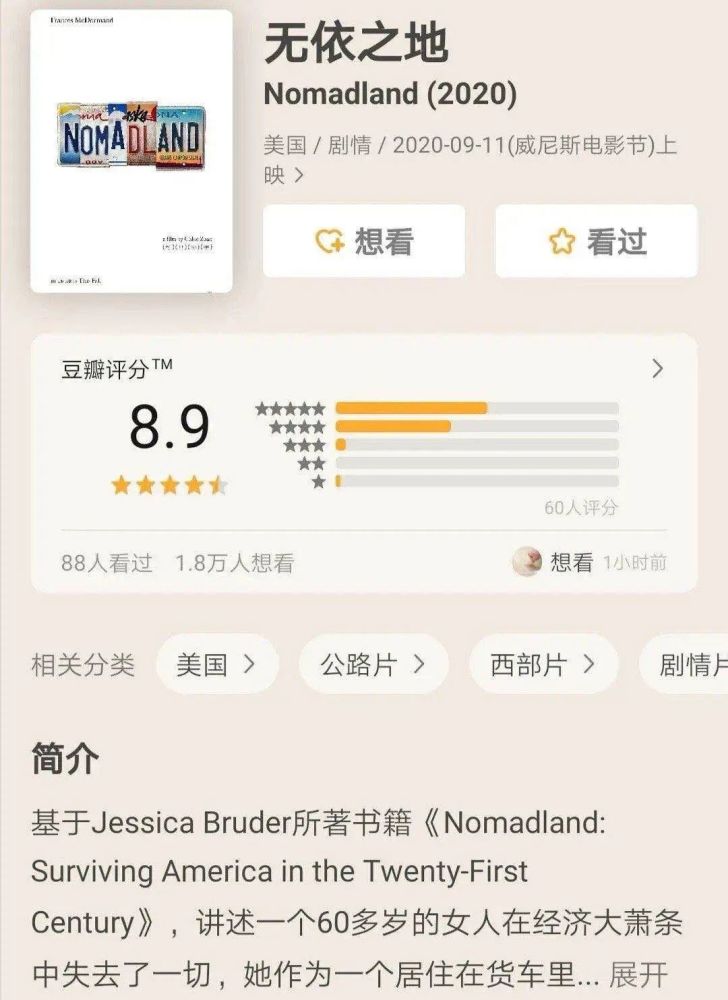728x1000 pixels.
Task: Open the 豆瓣评分 rating details
Action: point(657,368)
